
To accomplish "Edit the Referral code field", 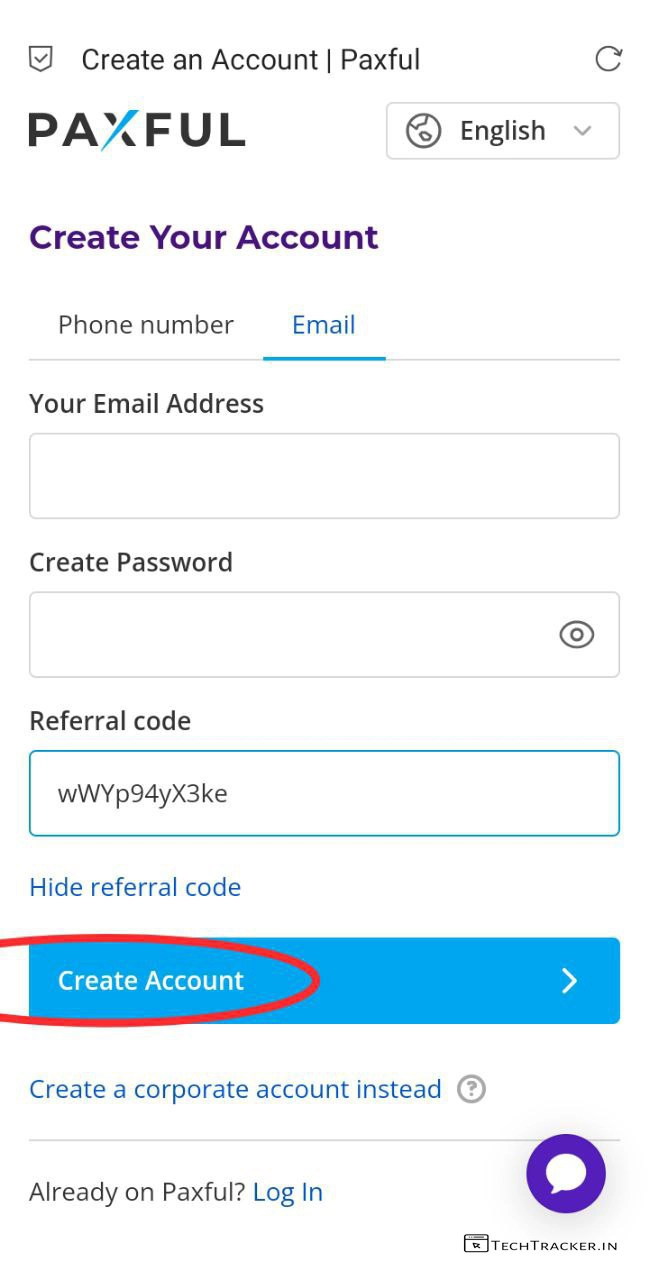I will (x=324, y=794).
